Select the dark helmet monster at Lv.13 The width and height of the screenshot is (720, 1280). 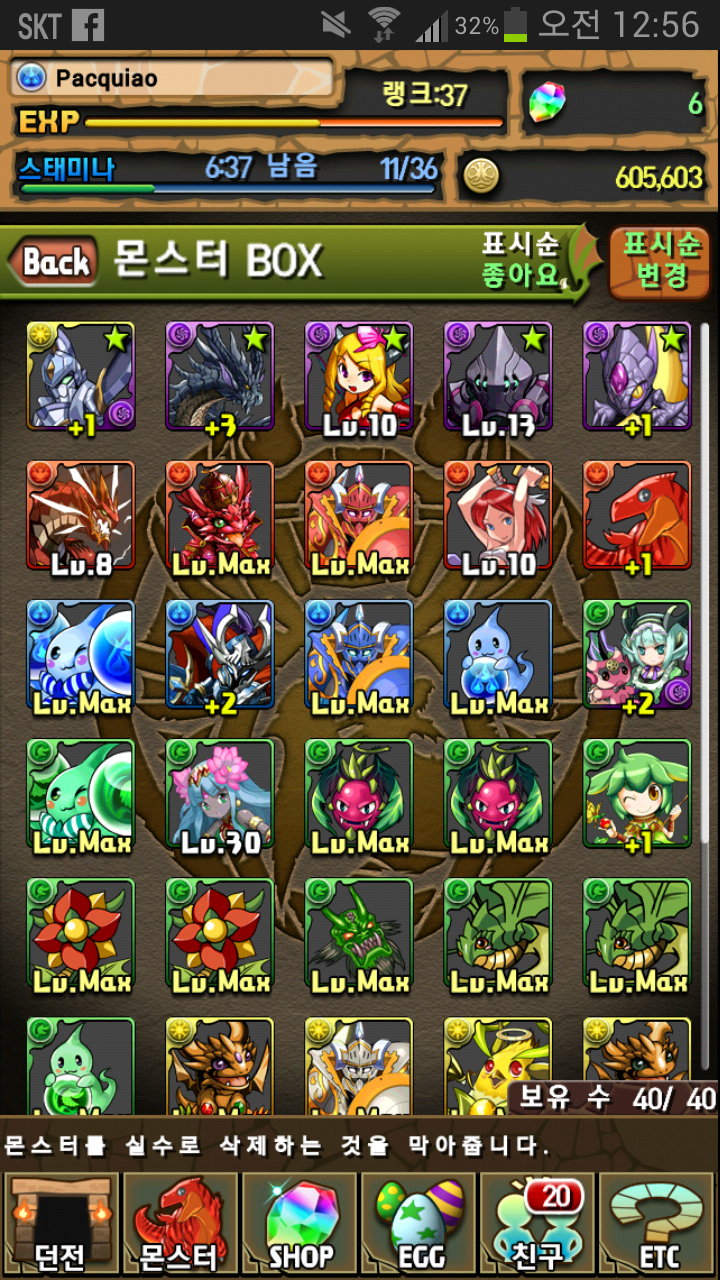point(498,376)
